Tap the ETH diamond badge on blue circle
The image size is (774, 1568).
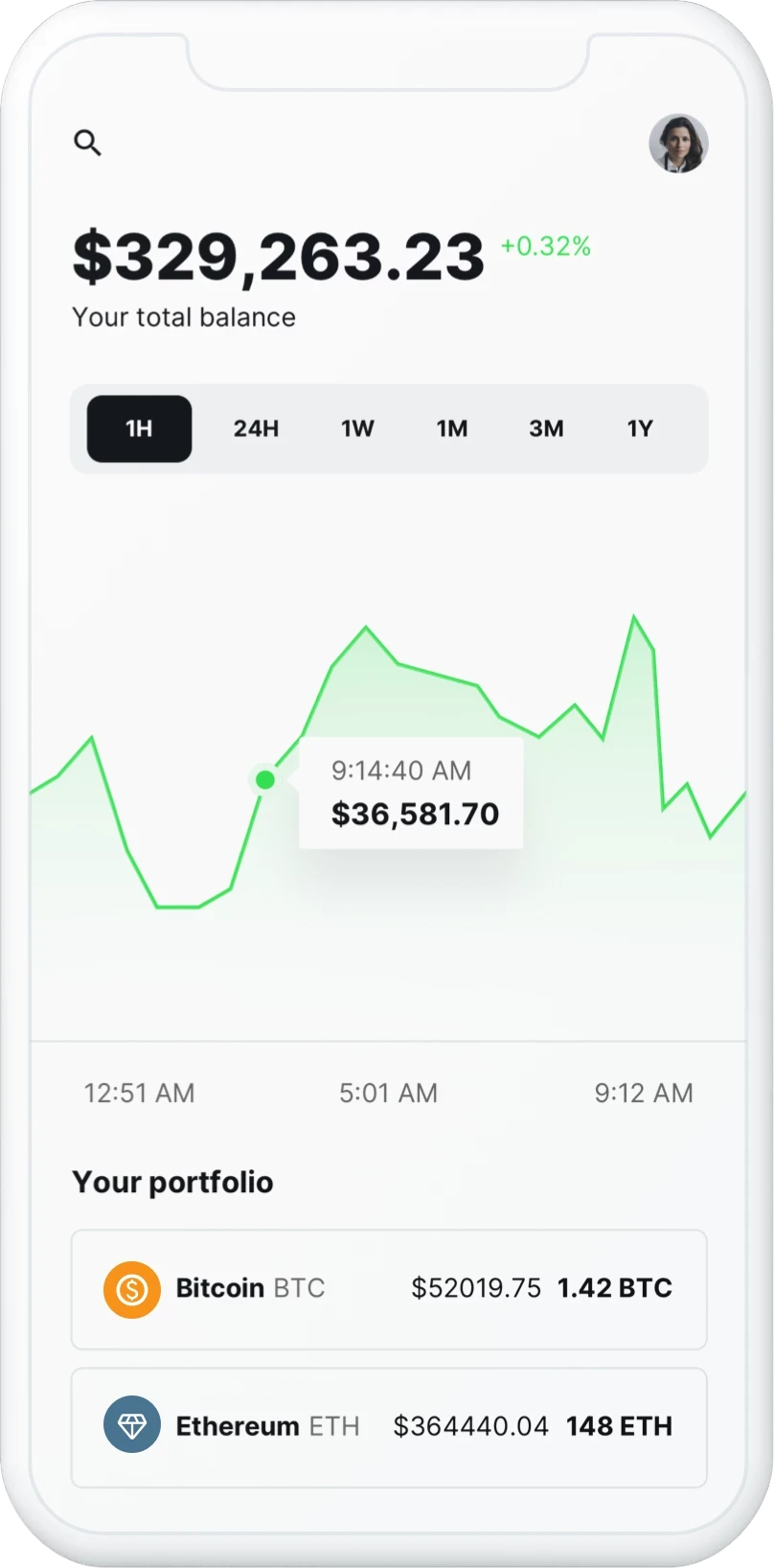point(132,1425)
